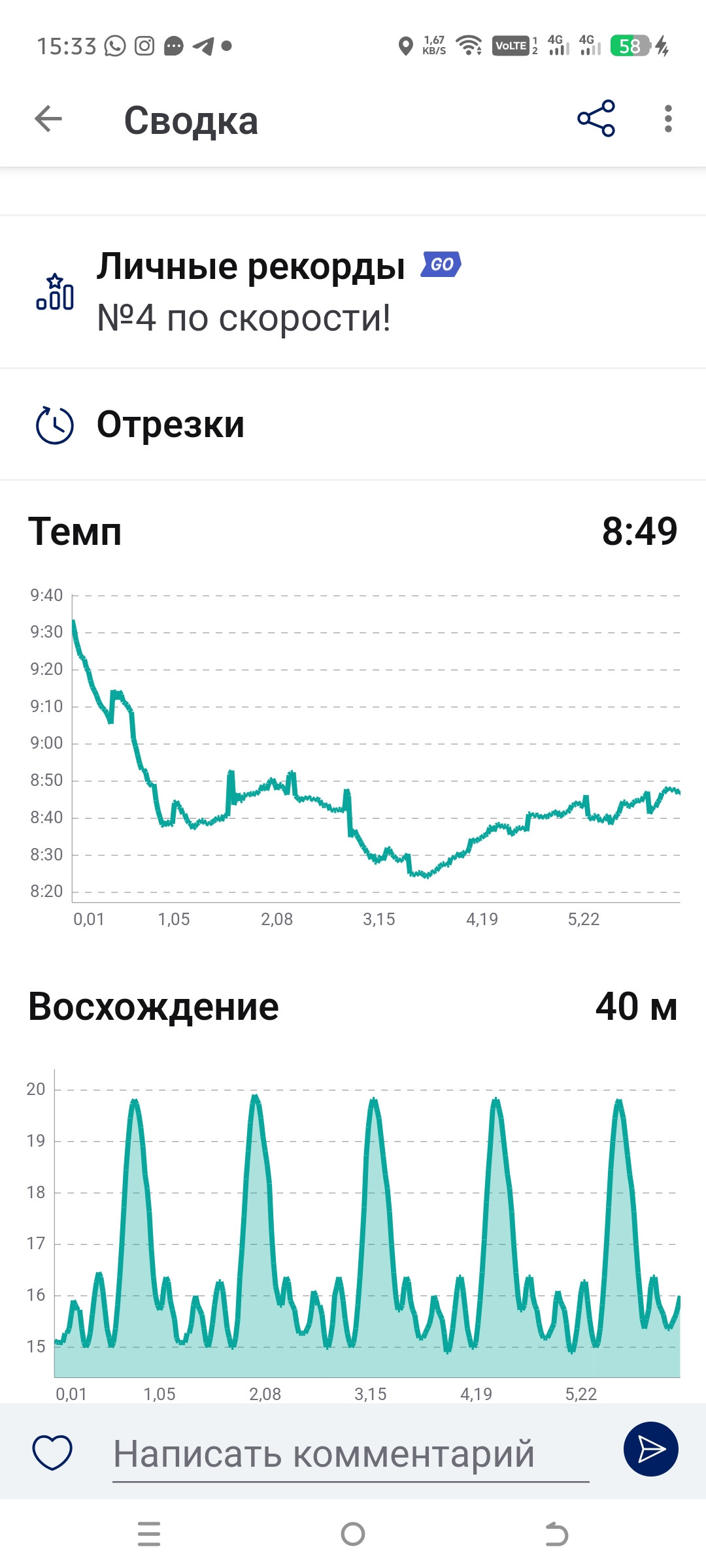Share this workout summary
This screenshot has height=1568, width=706.
[x=596, y=119]
